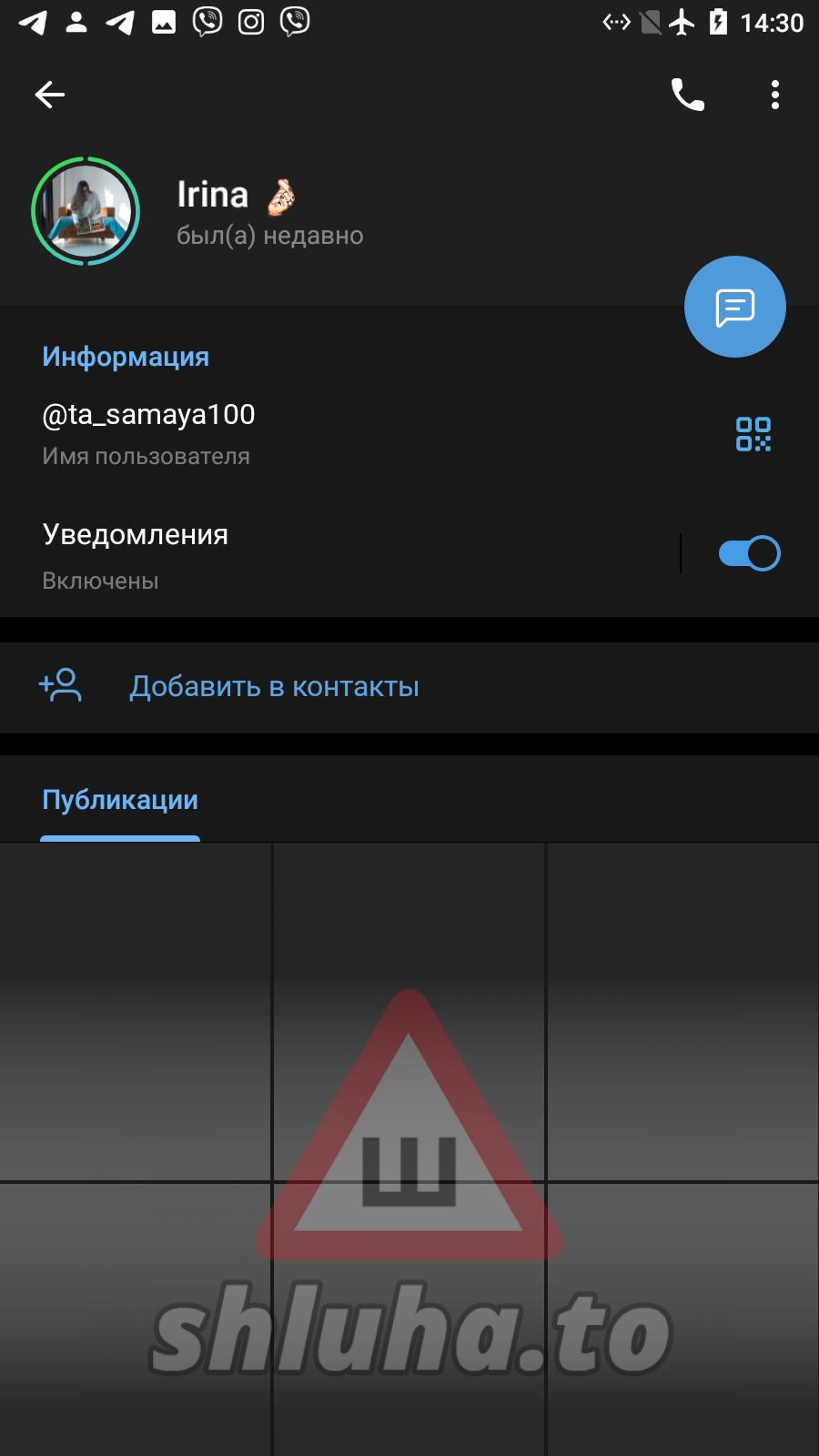819x1456 pixels.
Task: Go back using the arrow icon
Action: [x=50, y=95]
